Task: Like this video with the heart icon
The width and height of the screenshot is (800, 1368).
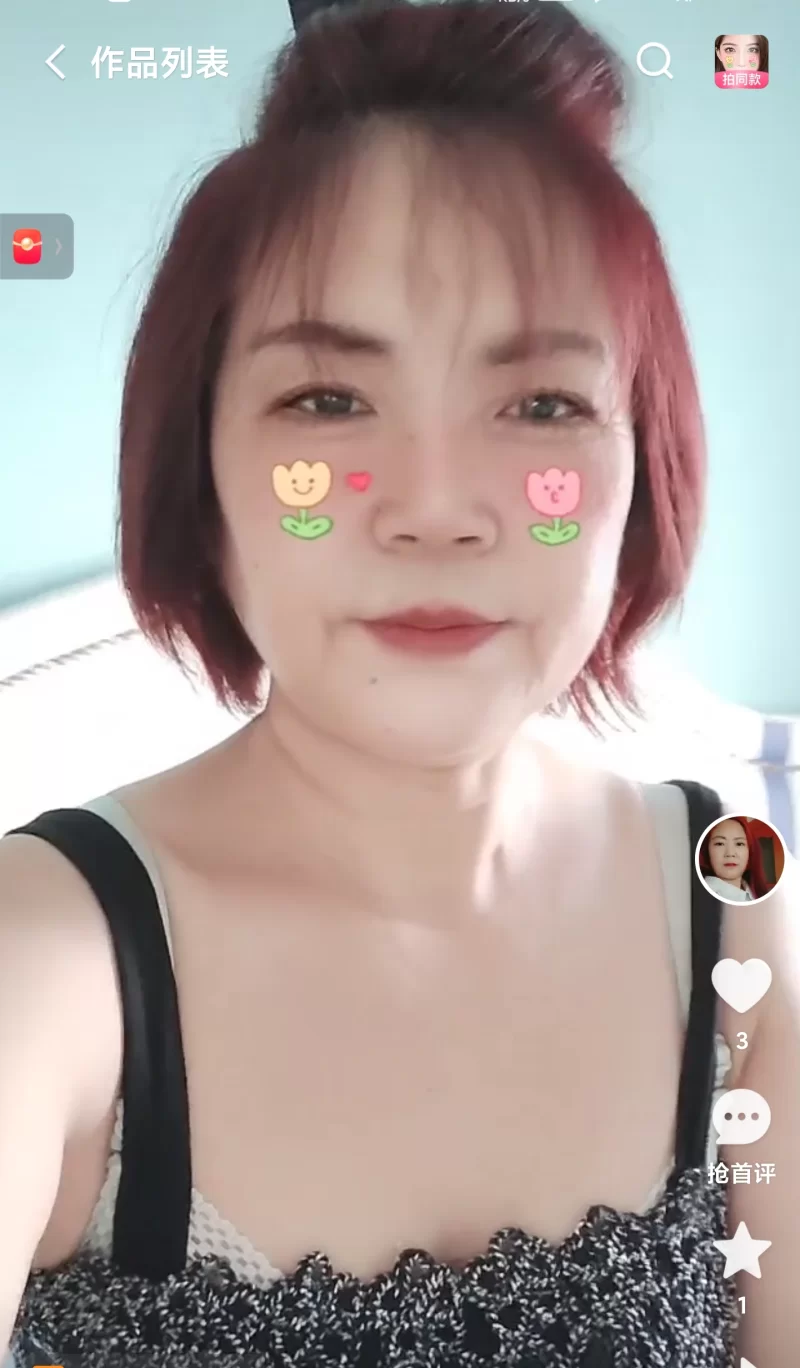Action: (741, 985)
